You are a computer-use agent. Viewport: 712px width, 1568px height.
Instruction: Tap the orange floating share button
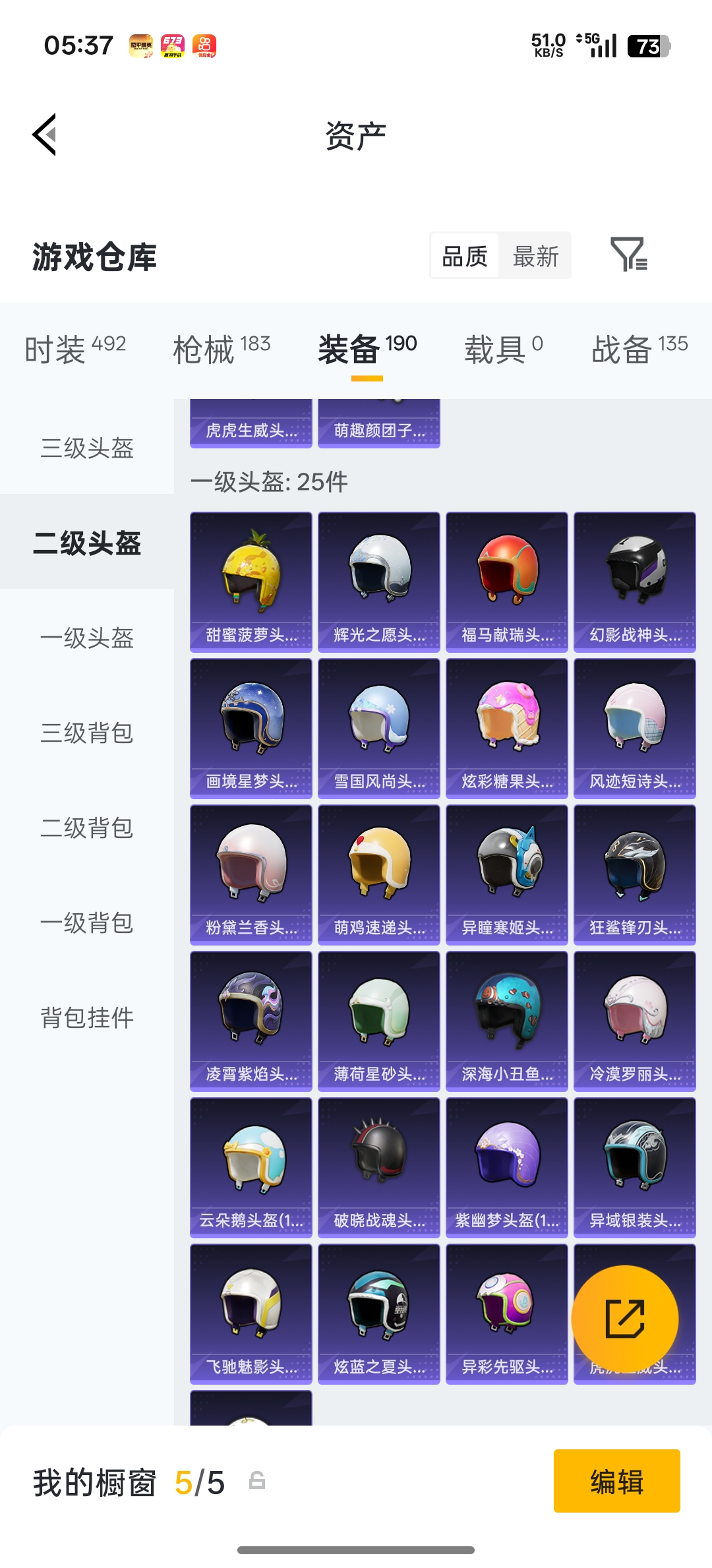coord(624,1319)
